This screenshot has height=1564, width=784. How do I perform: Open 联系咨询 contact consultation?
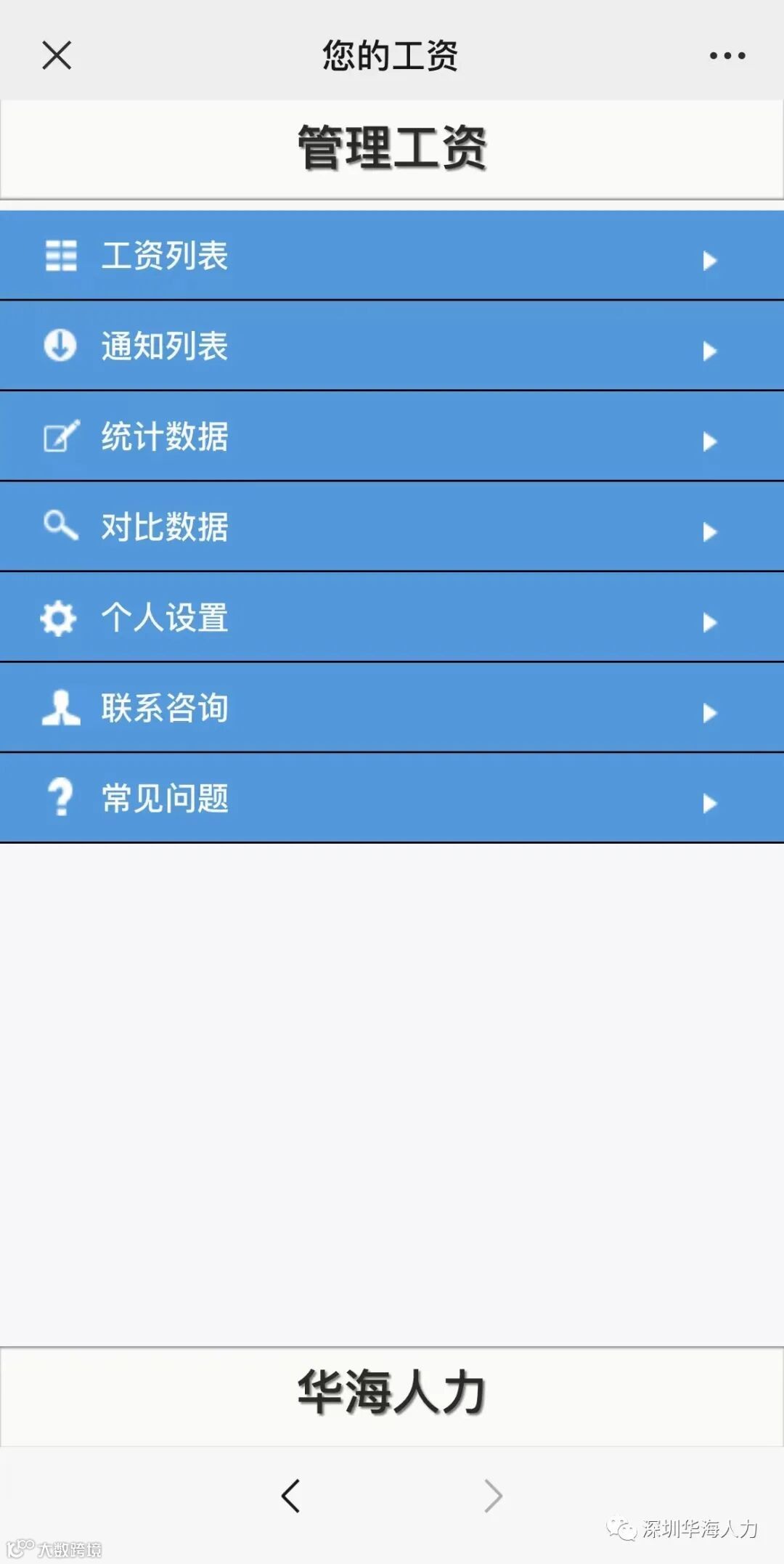(392, 708)
